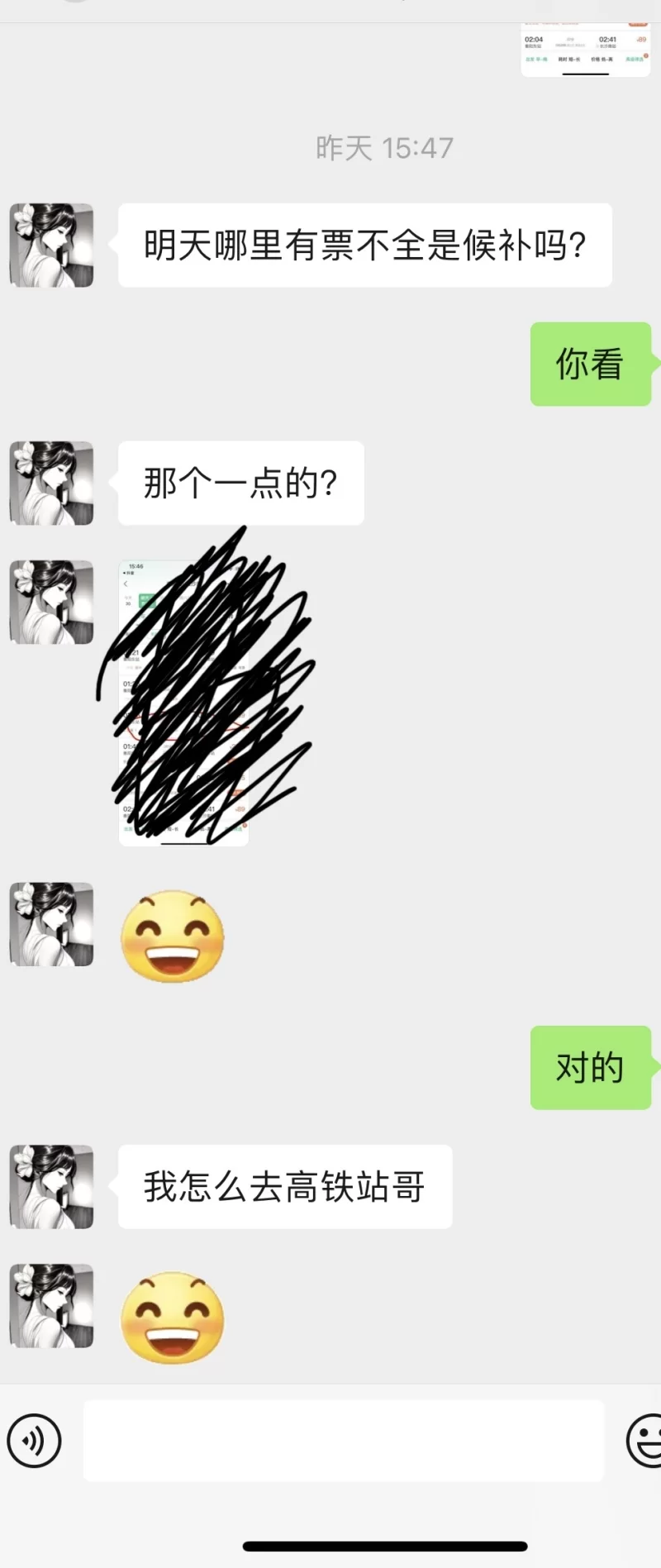Switch to voice message input

[x=34, y=1441]
